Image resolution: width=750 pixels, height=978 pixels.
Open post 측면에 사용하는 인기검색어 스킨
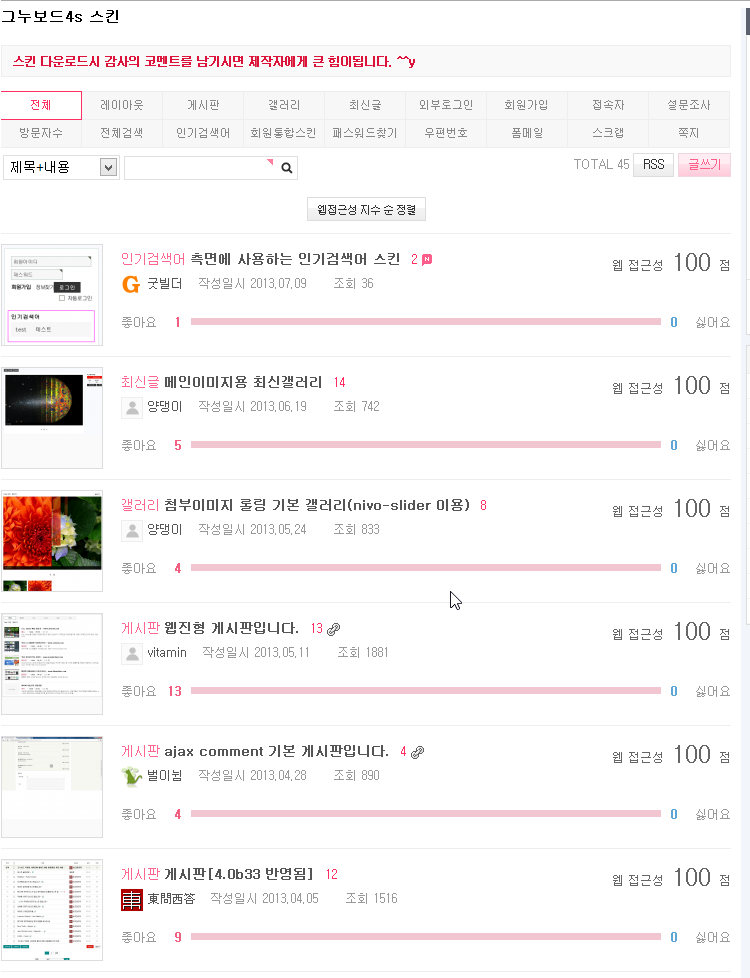tap(295, 259)
